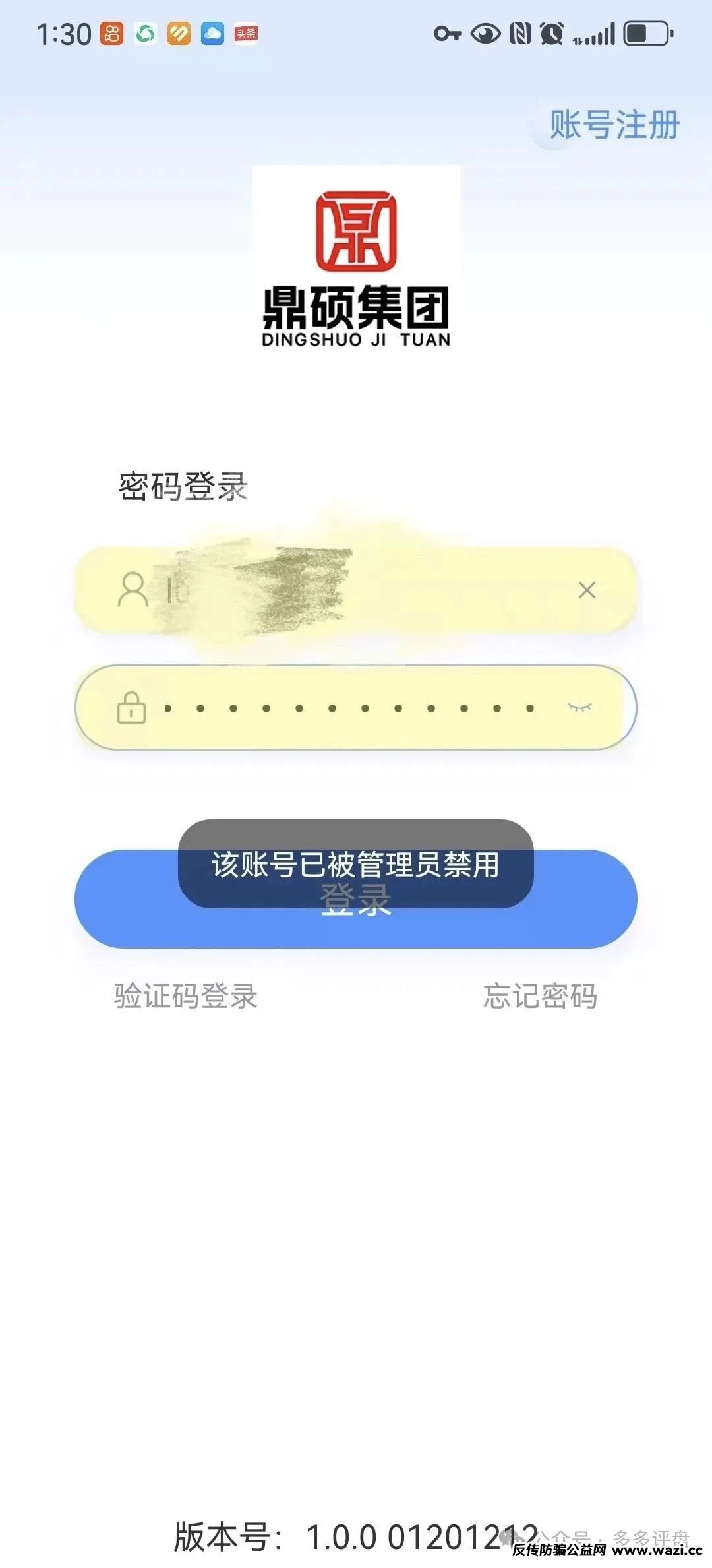This screenshot has height=1568, width=712.
Task: Open 忘记密码 forgot password
Action: point(540,996)
